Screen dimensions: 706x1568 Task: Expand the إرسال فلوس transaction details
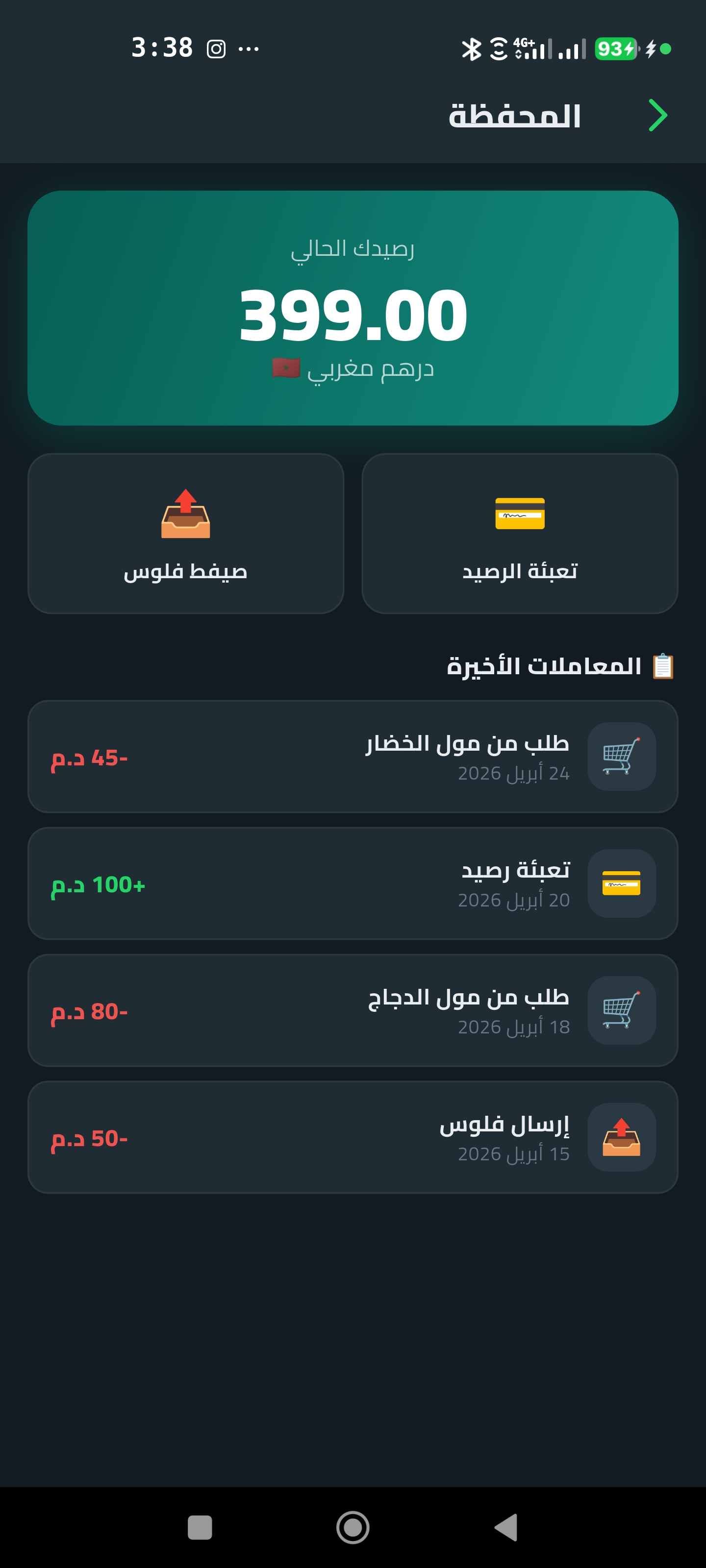353,1136
